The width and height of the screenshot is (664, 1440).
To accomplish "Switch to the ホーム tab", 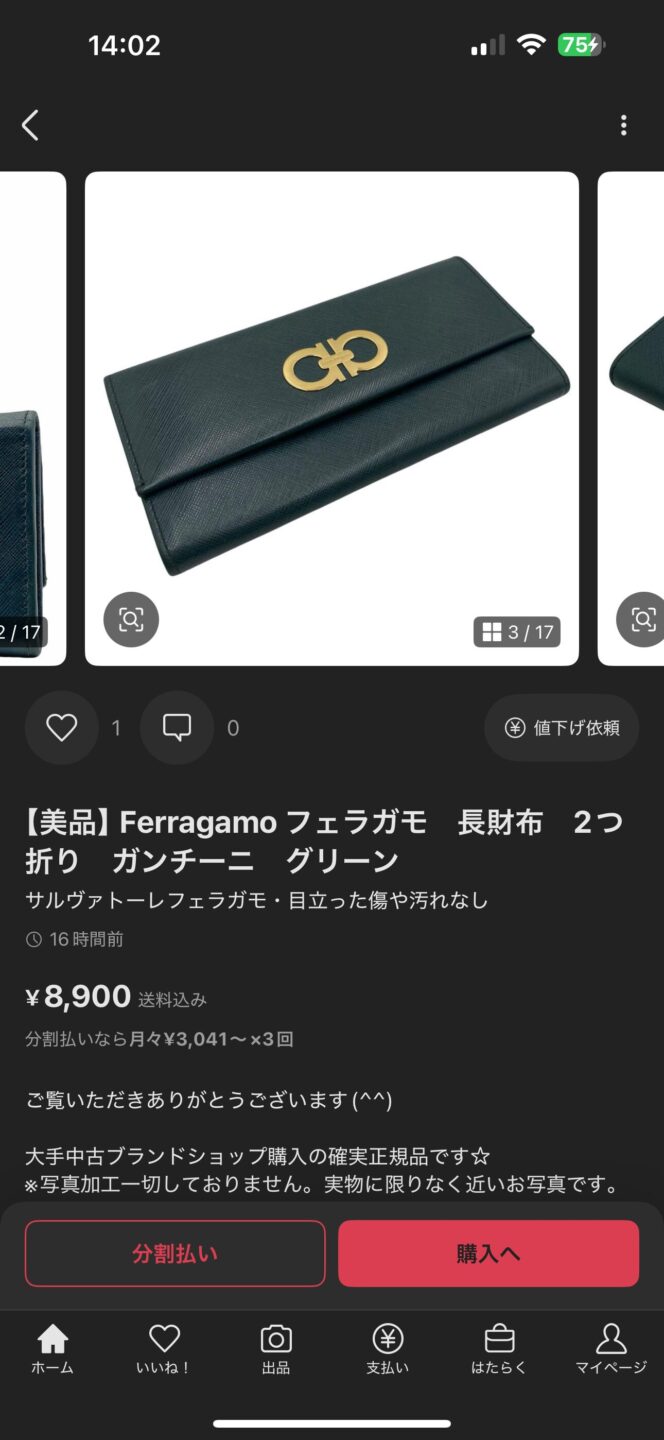I will coord(52,1348).
